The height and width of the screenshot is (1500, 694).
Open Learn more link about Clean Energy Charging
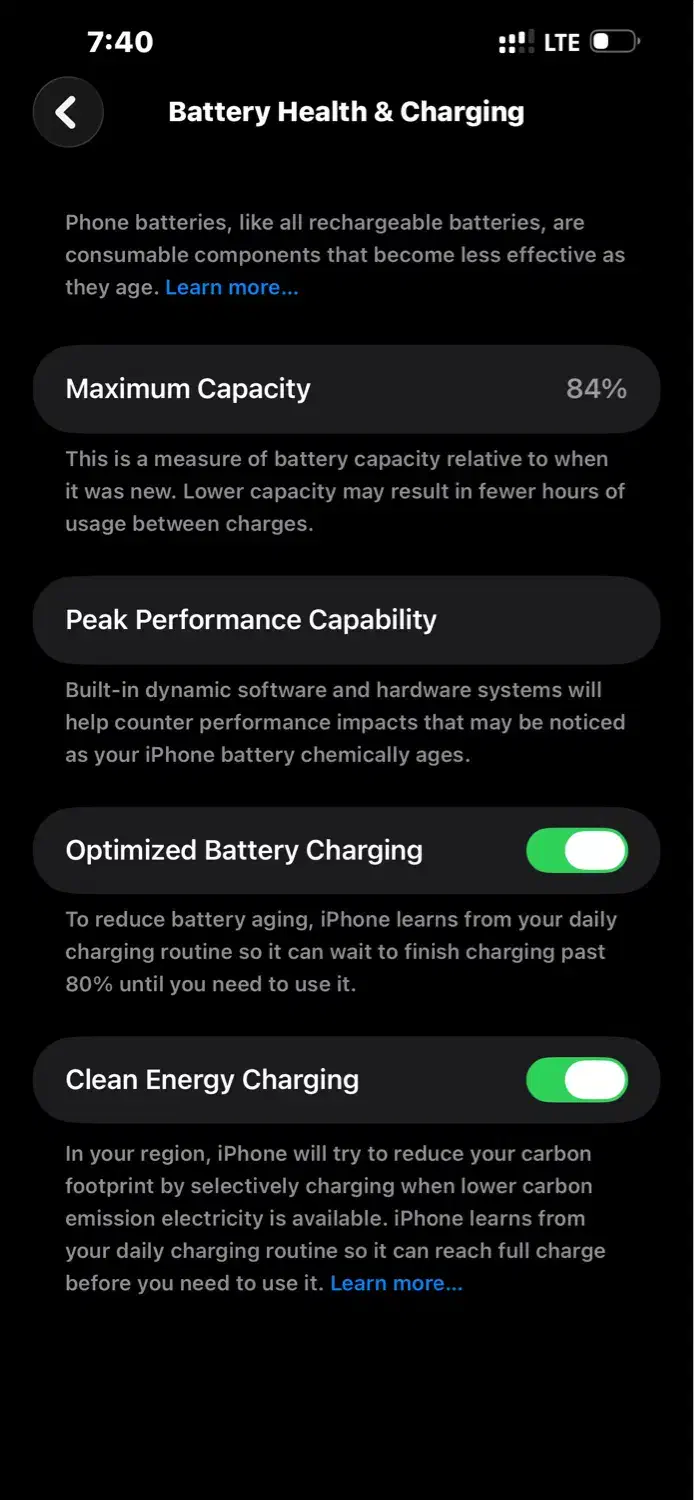397,1284
